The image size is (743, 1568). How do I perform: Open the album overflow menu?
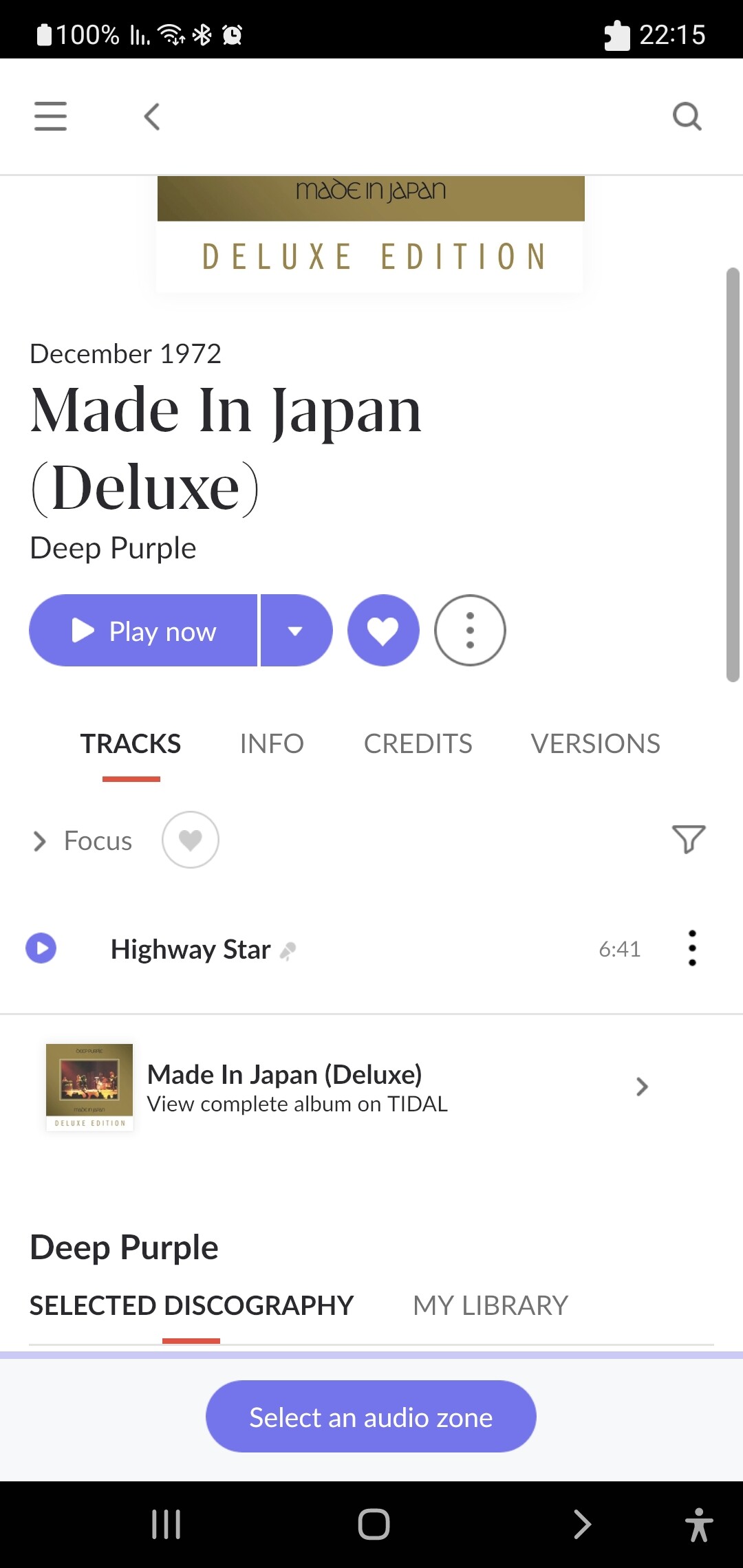click(470, 631)
